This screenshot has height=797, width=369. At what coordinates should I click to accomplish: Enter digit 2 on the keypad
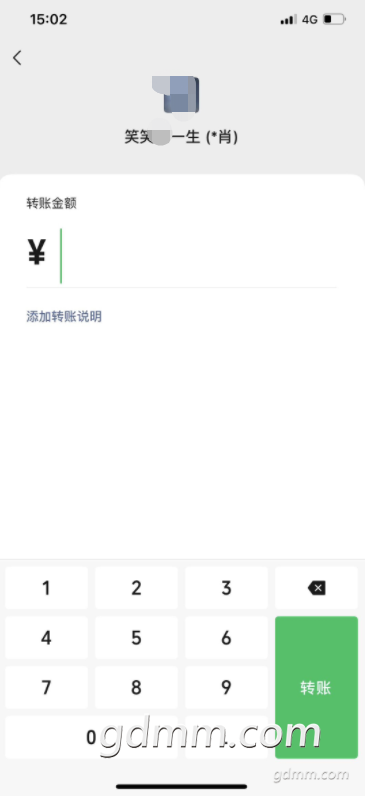(x=136, y=588)
